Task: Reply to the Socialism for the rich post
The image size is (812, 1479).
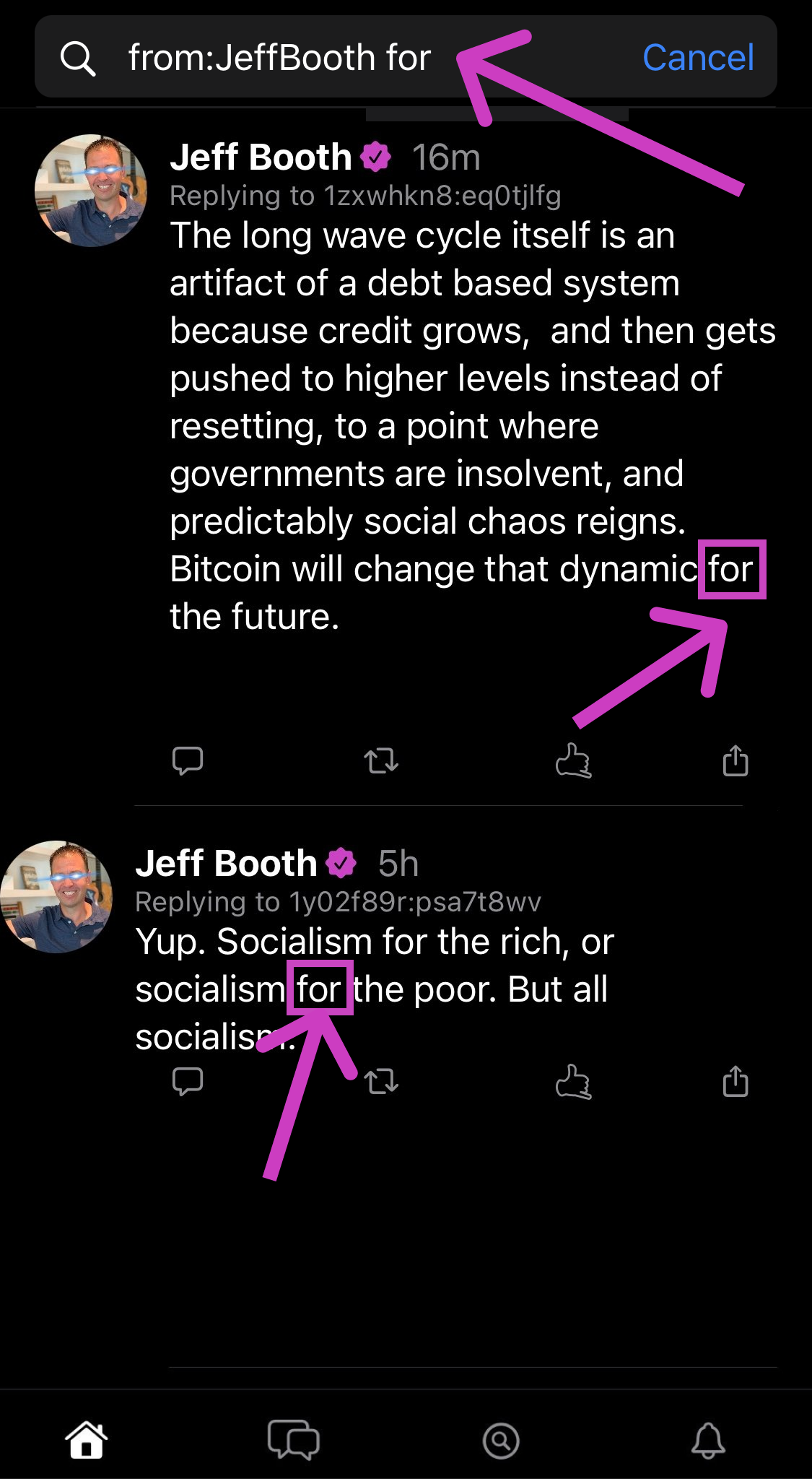Action: click(188, 1081)
